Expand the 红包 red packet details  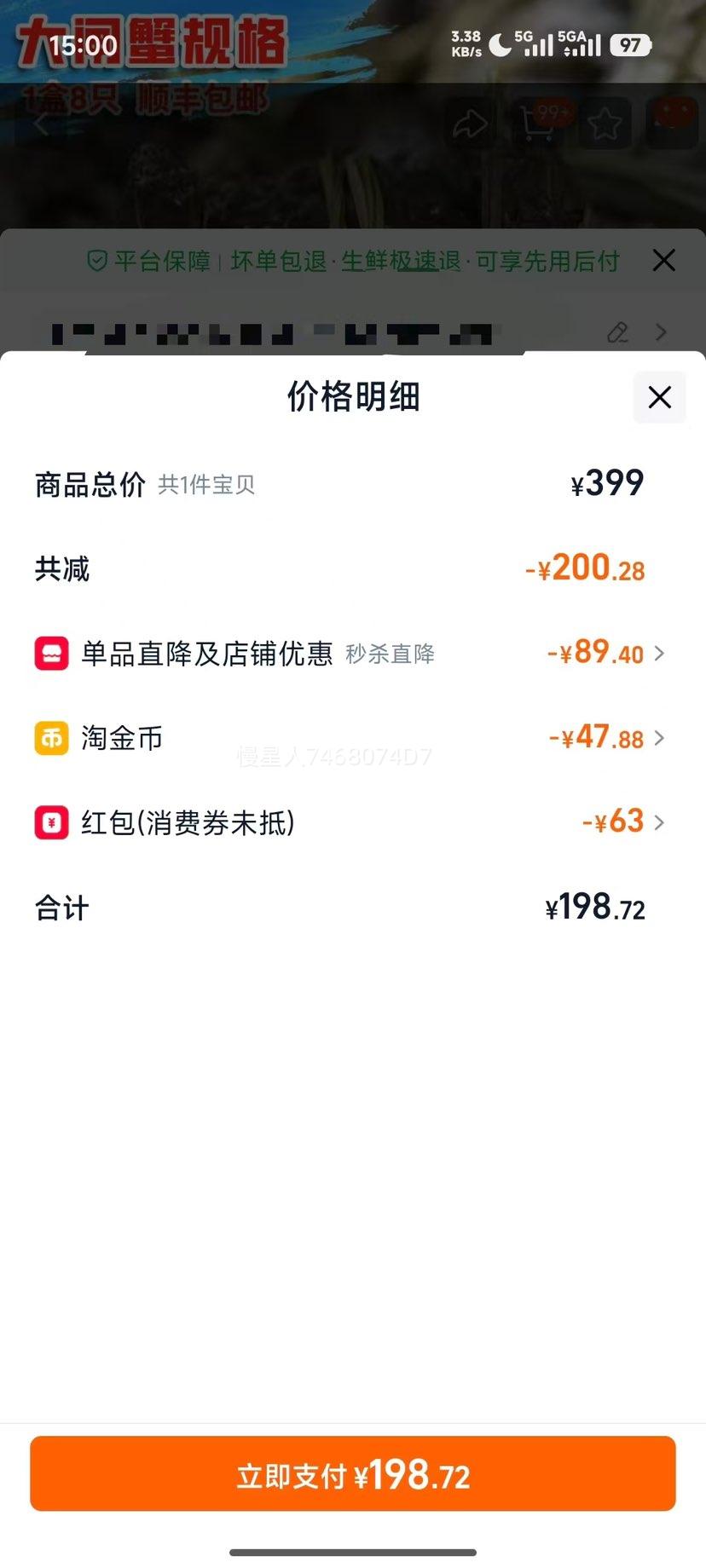658,823
